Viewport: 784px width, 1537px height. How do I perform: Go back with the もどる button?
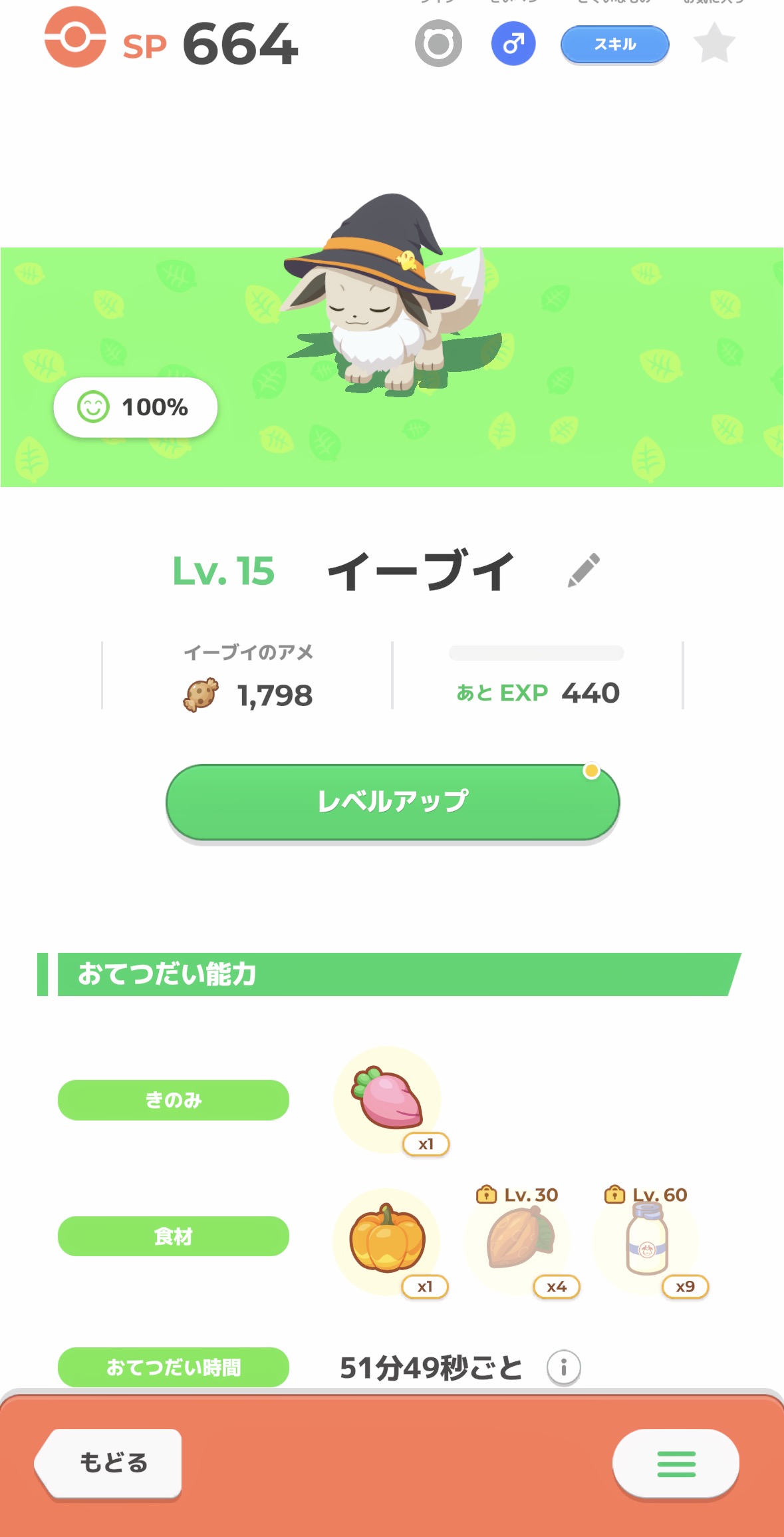tap(111, 1463)
